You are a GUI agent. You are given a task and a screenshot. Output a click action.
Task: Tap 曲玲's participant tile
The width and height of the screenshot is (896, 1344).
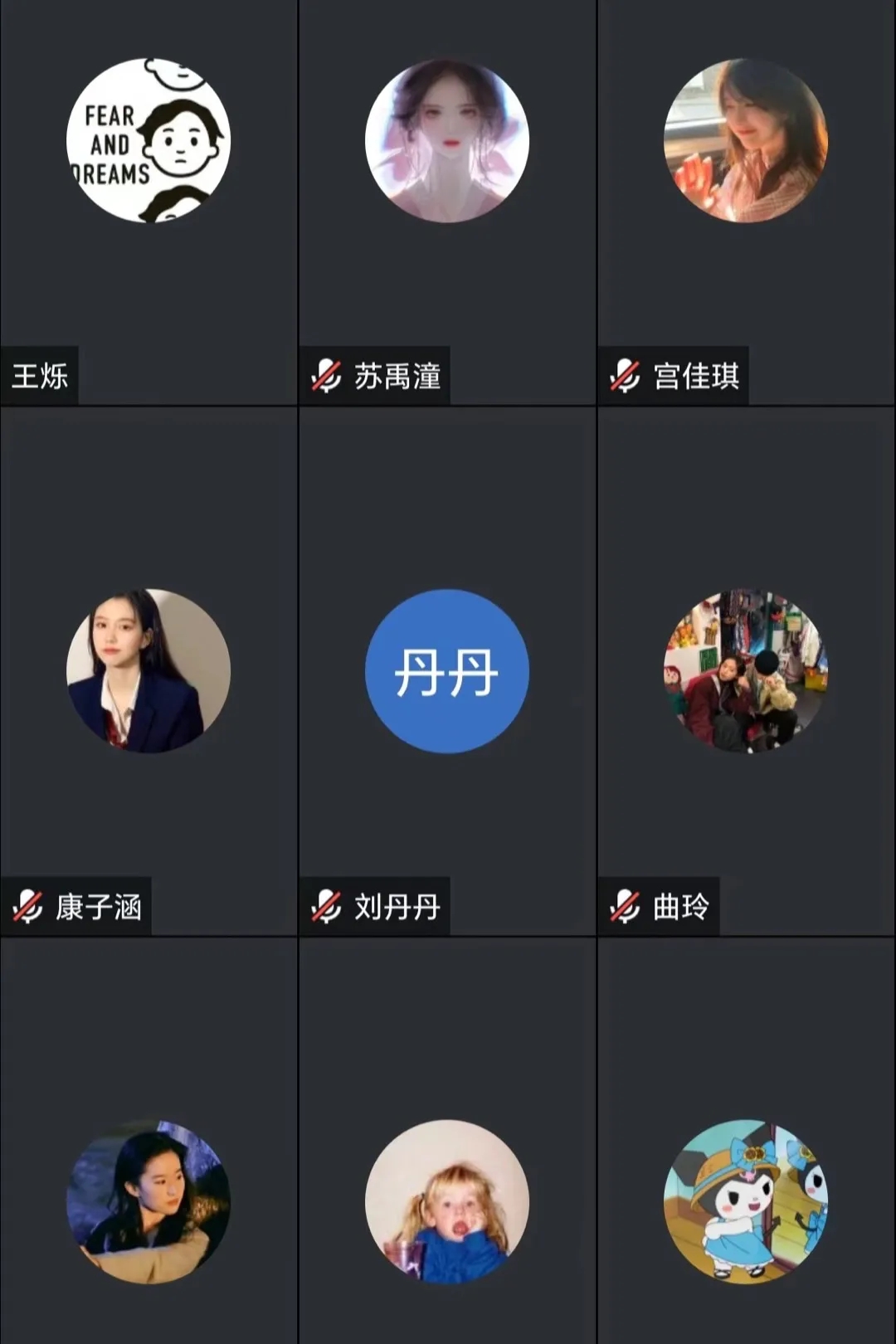point(746,672)
